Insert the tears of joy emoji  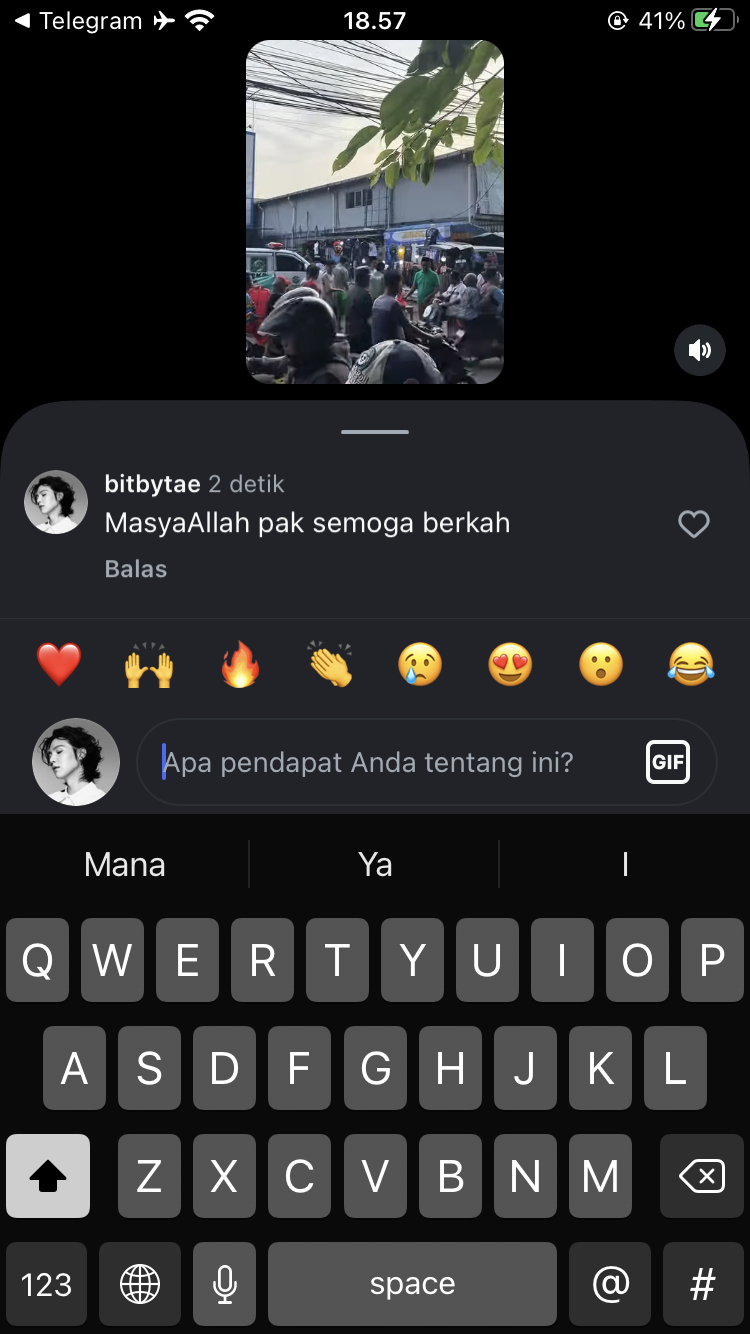(691, 665)
